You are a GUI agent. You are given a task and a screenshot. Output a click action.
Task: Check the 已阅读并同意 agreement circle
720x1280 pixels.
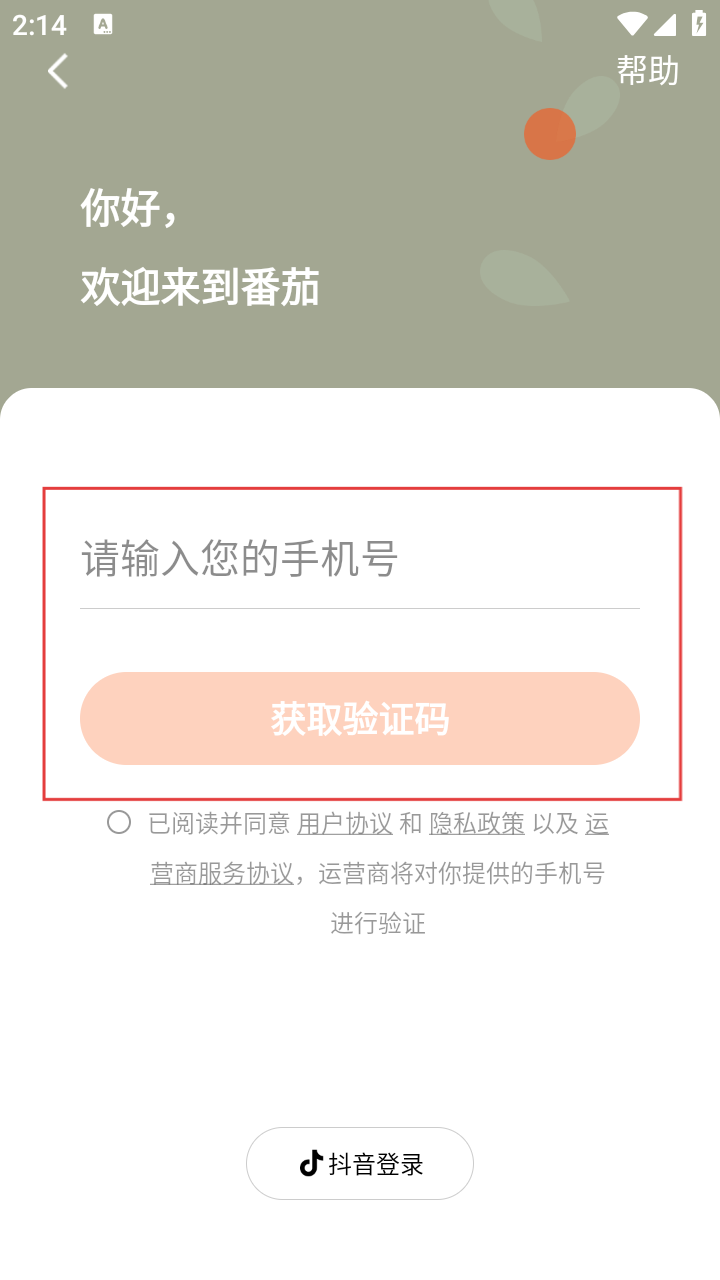pyautogui.click(x=119, y=822)
